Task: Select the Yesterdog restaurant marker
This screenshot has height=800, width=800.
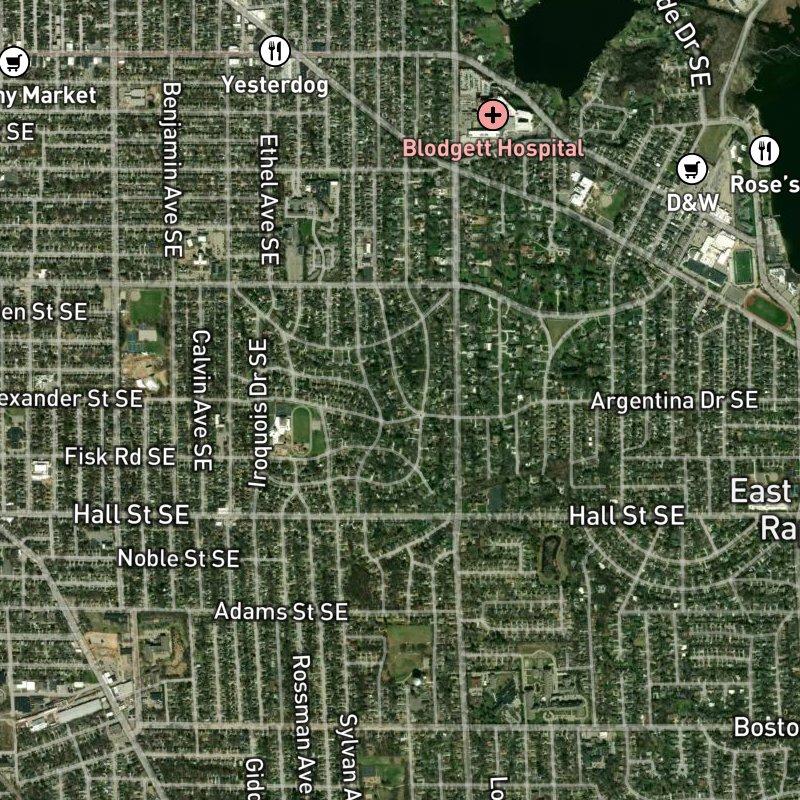Action: (x=275, y=50)
